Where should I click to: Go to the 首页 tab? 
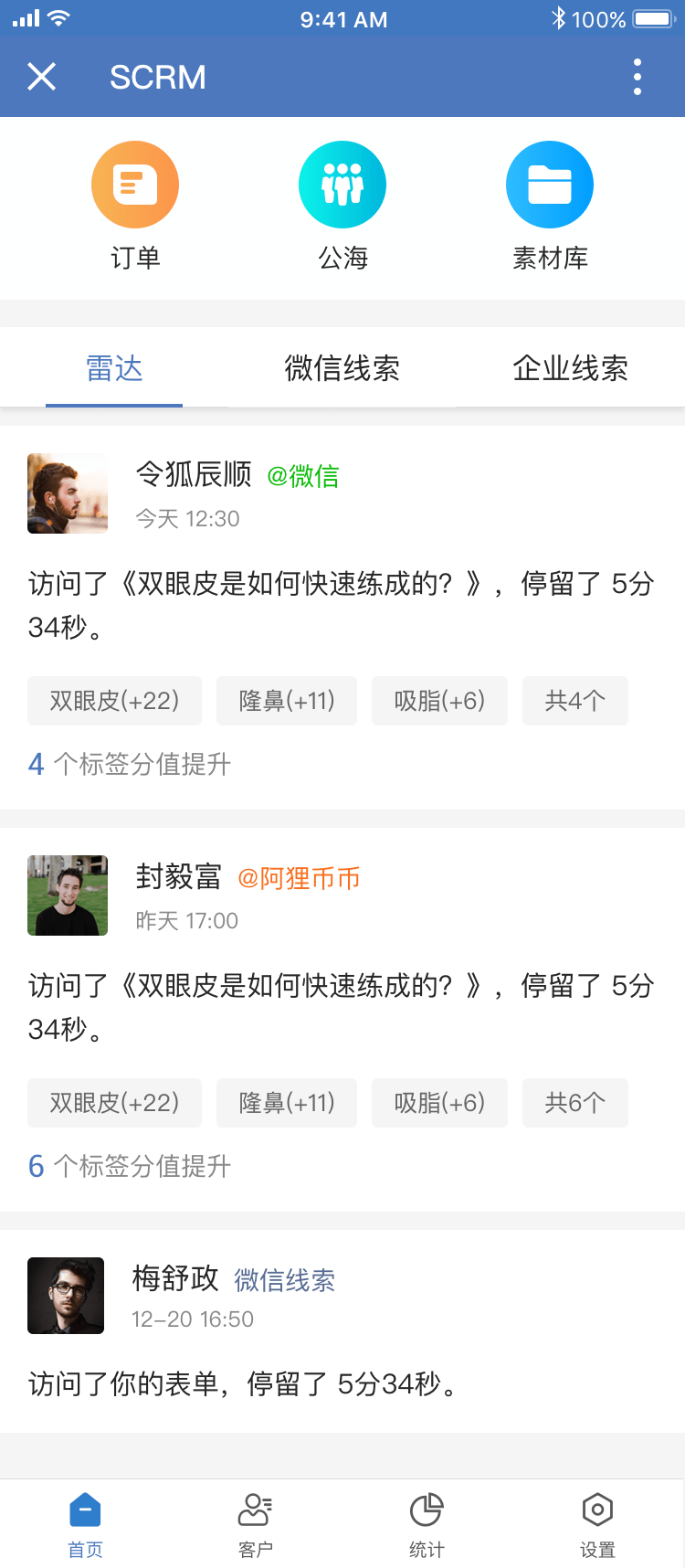(x=86, y=1525)
